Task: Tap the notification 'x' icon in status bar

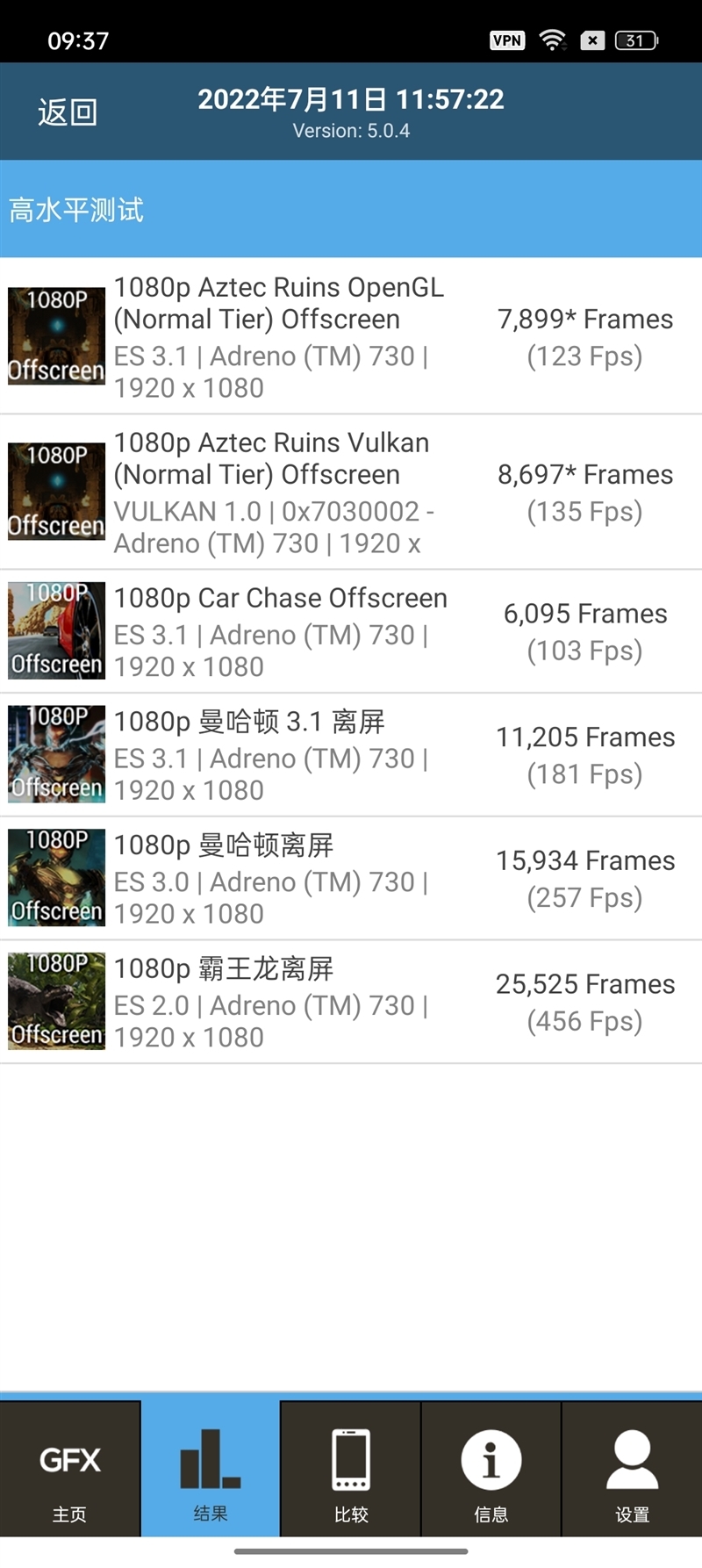Action: click(x=591, y=40)
